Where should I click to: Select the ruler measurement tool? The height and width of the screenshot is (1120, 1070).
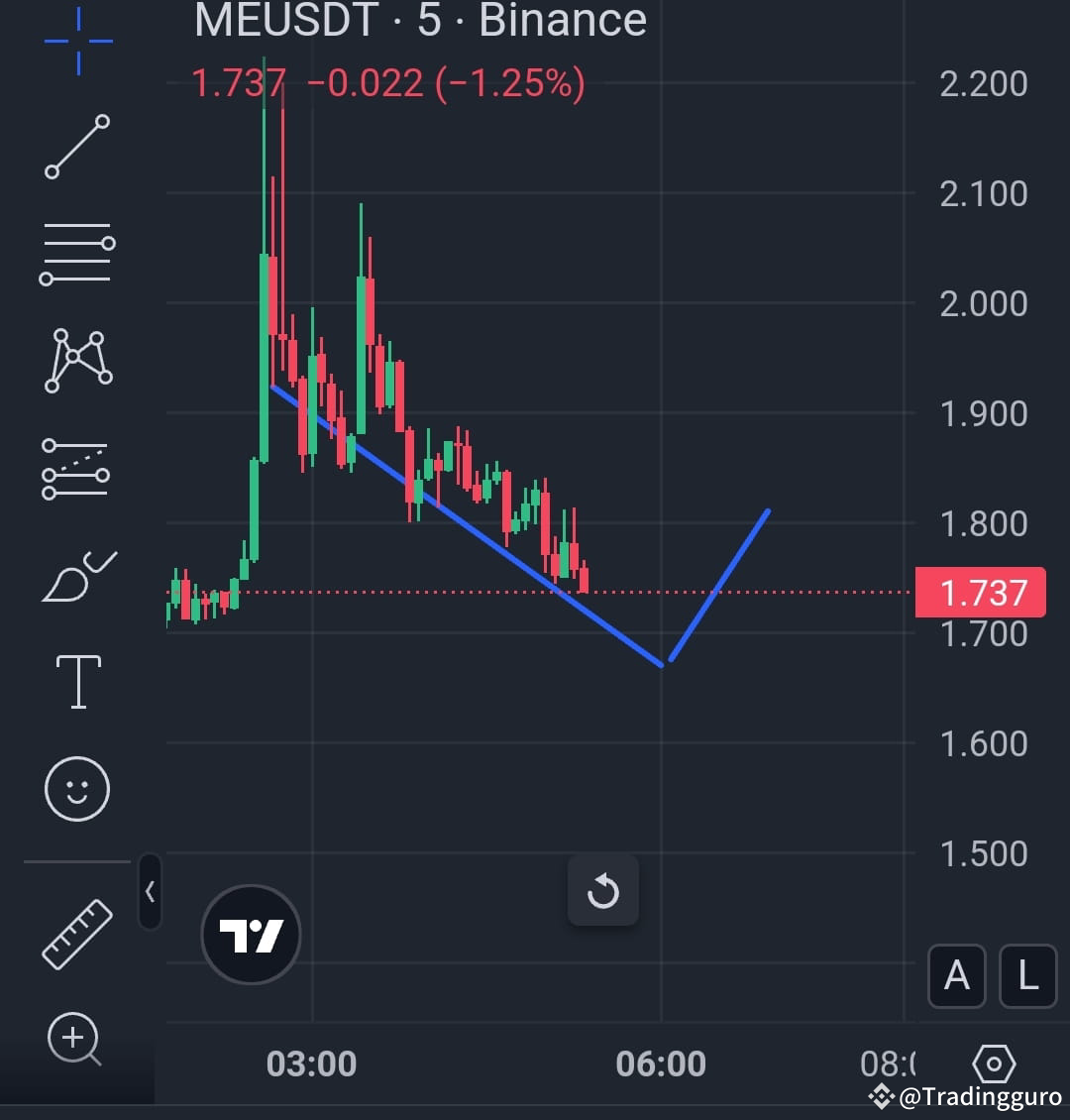coord(77,932)
